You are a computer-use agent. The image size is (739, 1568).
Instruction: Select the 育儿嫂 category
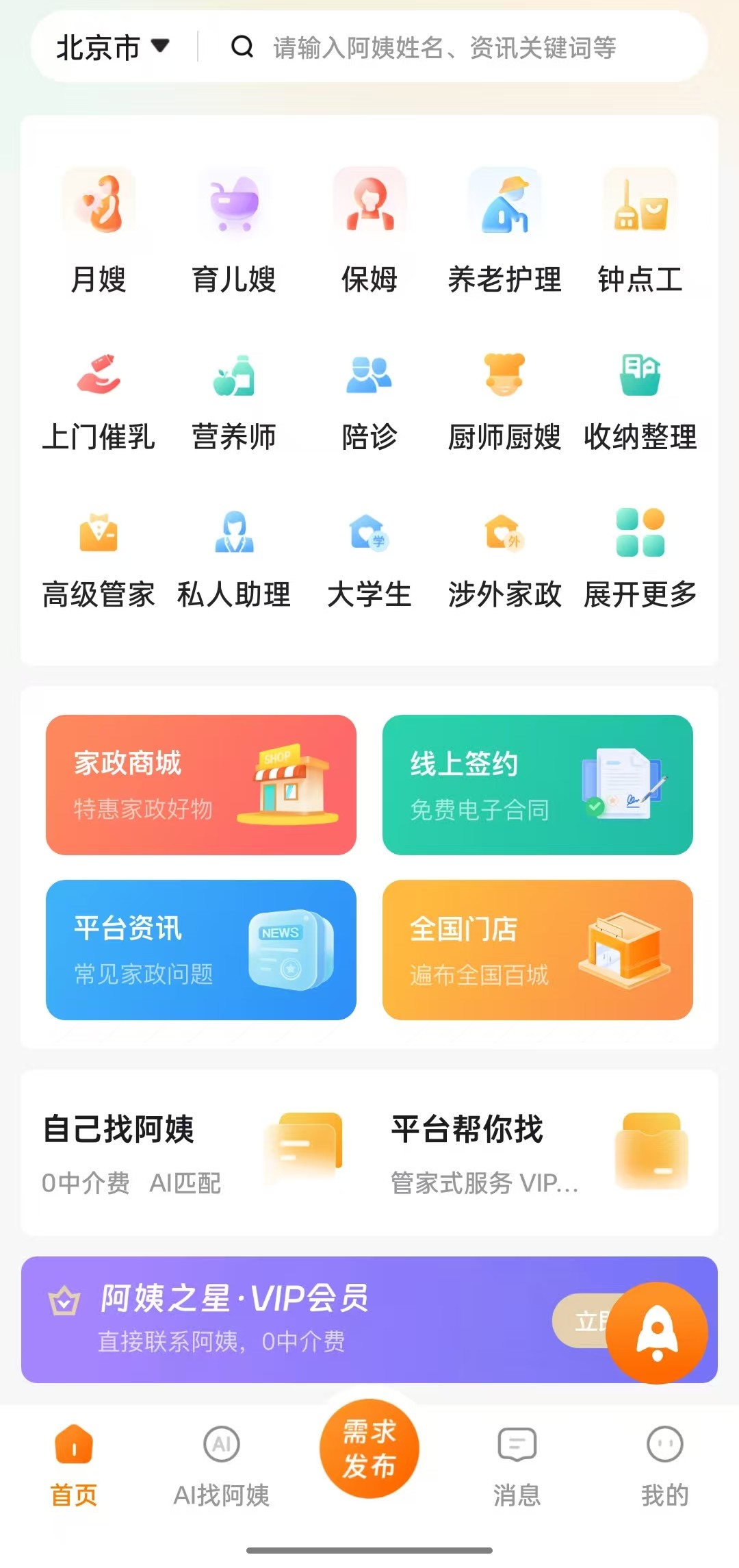234,229
